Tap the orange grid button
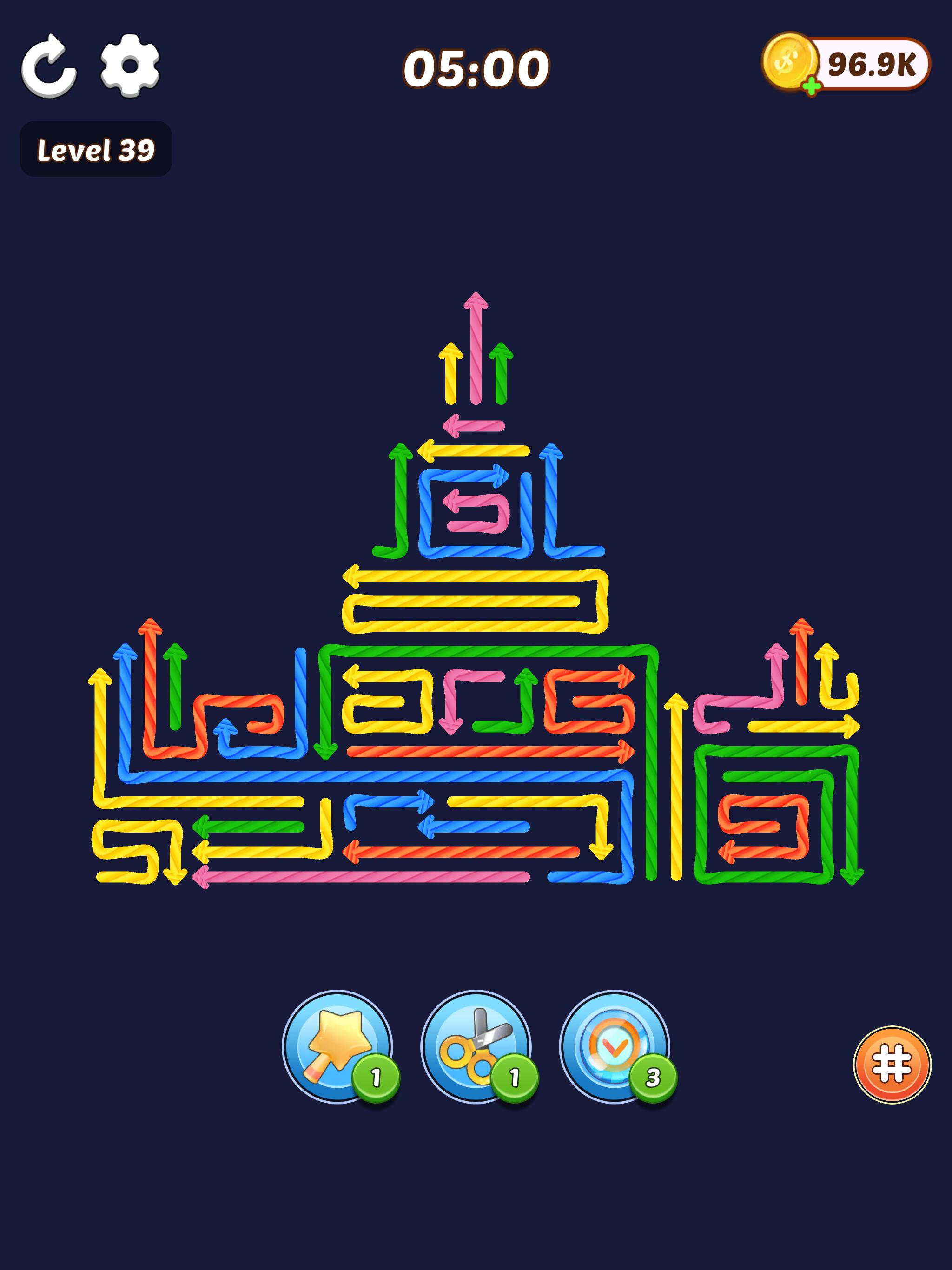Screen dimensions: 952x1270 pos(892,1065)
